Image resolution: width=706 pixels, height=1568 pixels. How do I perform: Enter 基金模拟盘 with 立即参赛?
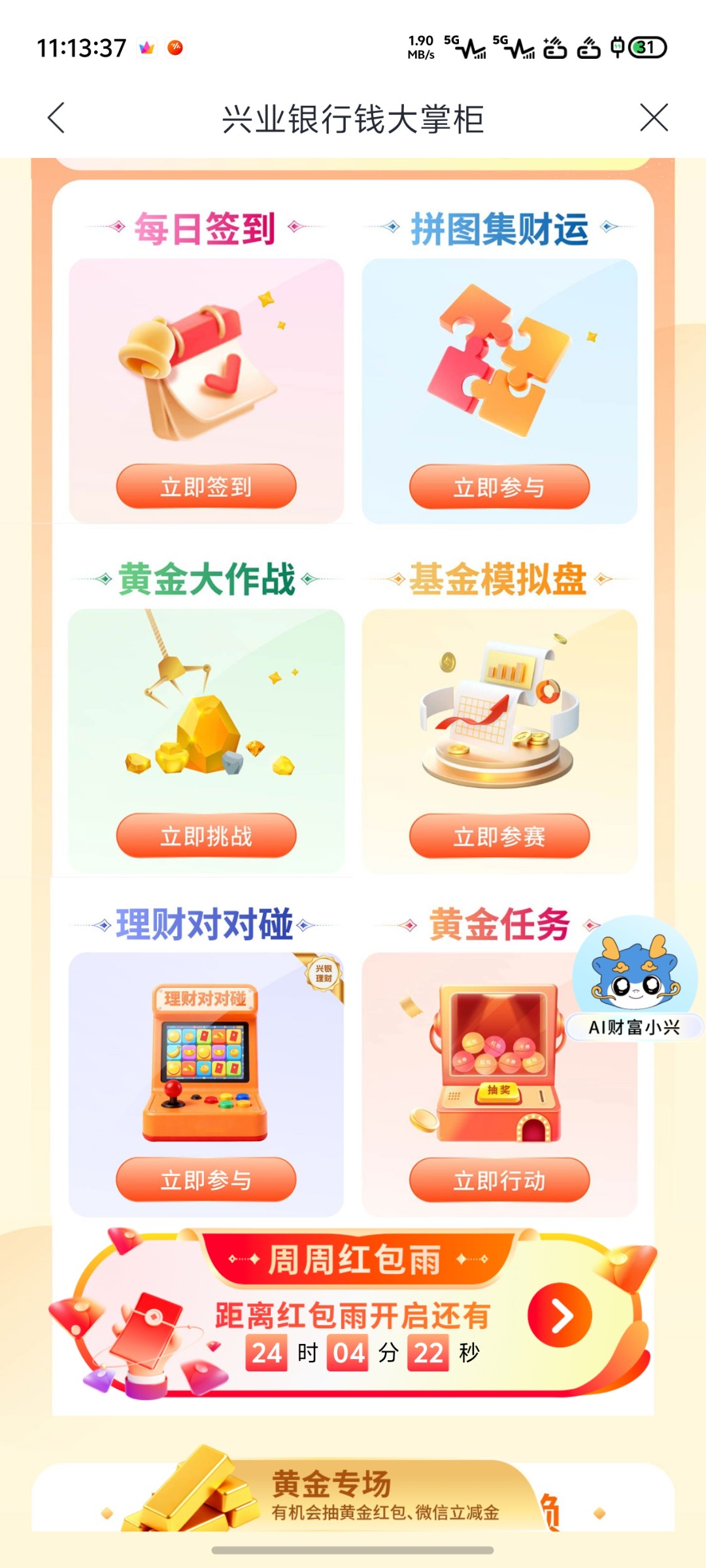(x=499, y=836)
